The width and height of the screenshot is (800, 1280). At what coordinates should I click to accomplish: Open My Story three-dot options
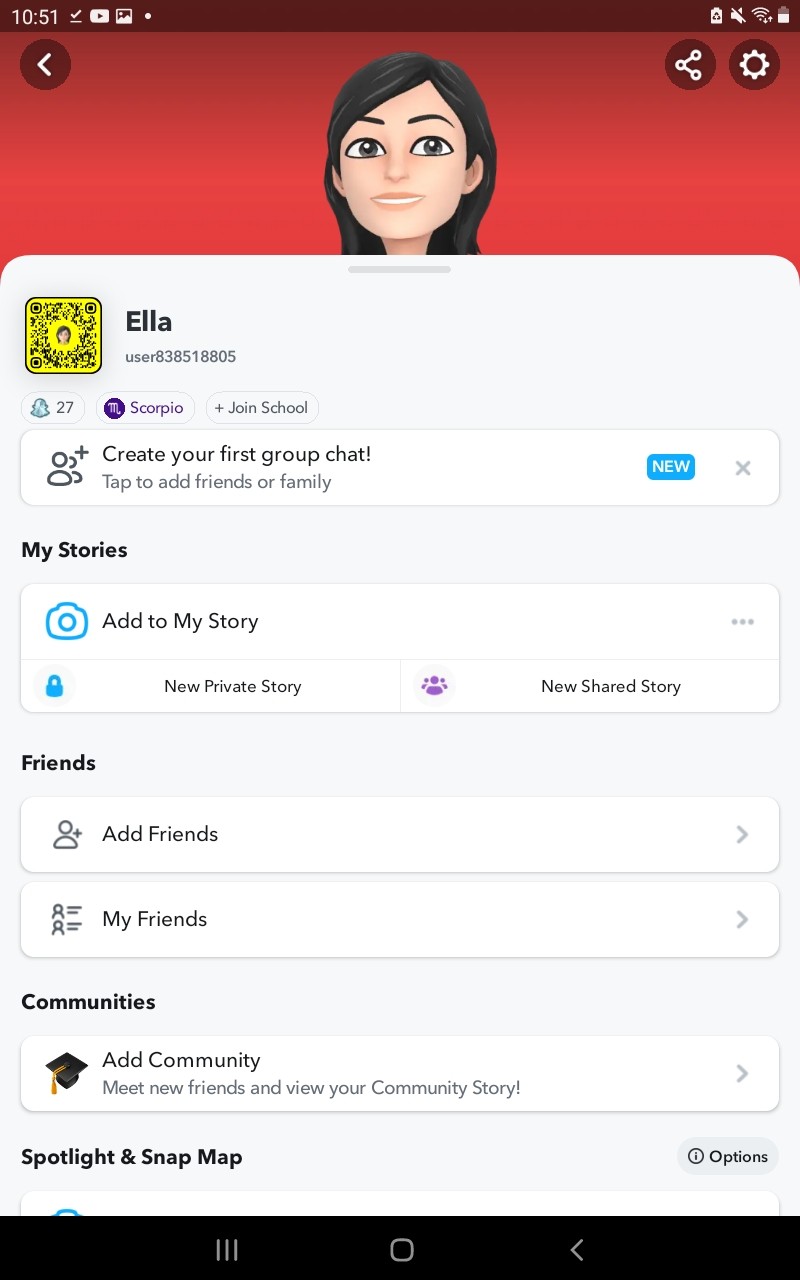click(x=742, y=621)
